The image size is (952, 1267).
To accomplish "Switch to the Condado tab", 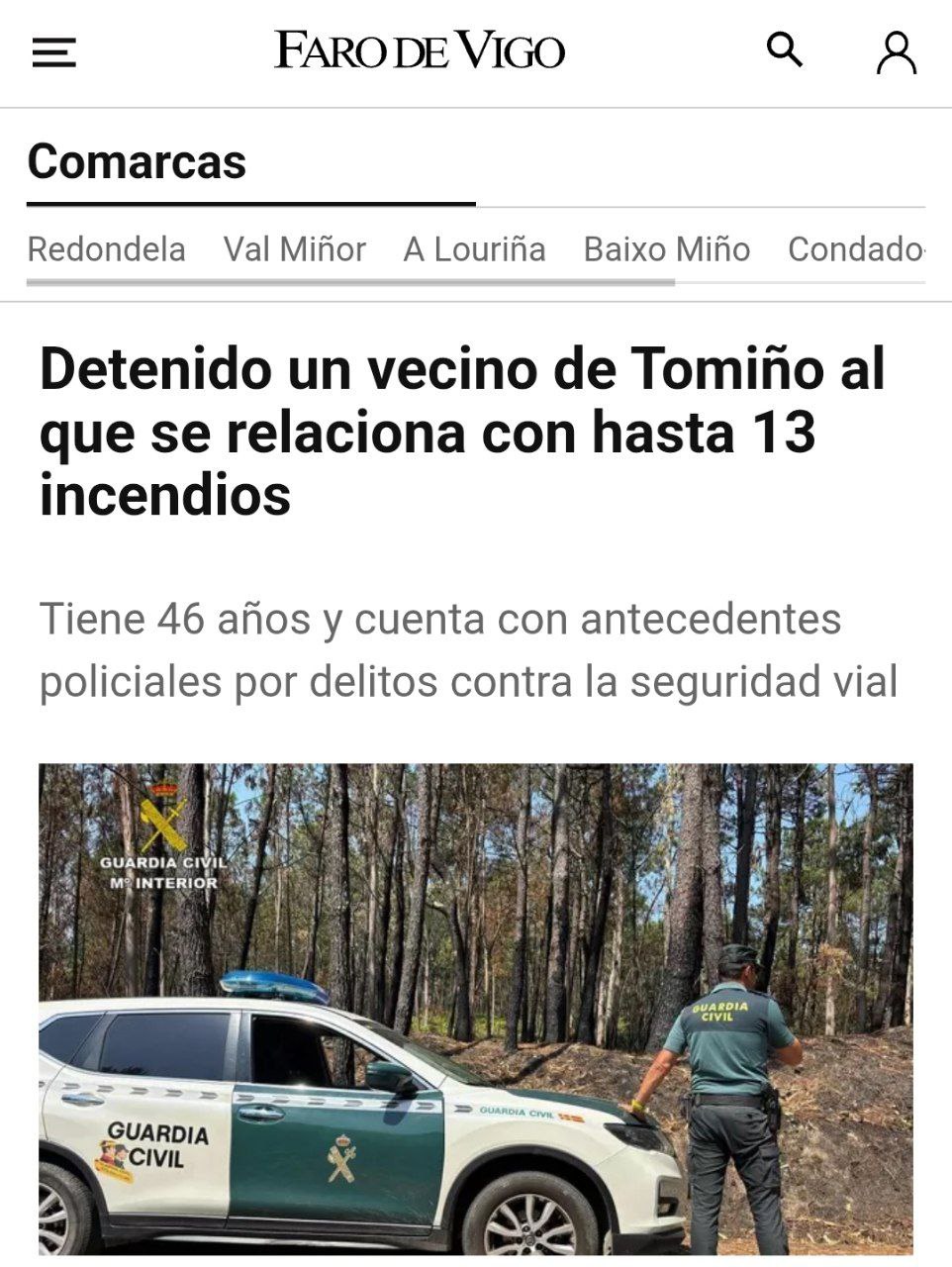I will [x=854, y=249].
